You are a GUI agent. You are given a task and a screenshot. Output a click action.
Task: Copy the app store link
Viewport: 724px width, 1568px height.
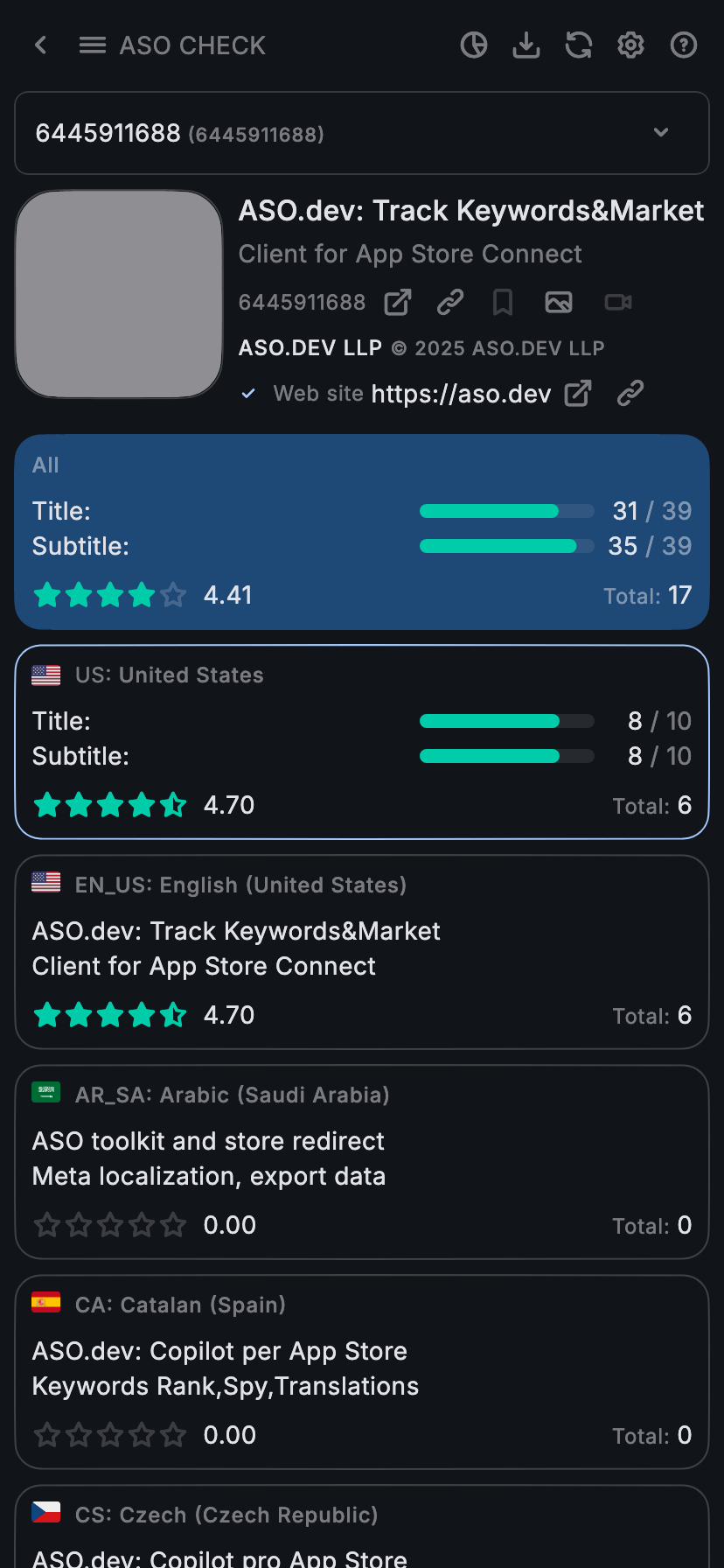449,302
